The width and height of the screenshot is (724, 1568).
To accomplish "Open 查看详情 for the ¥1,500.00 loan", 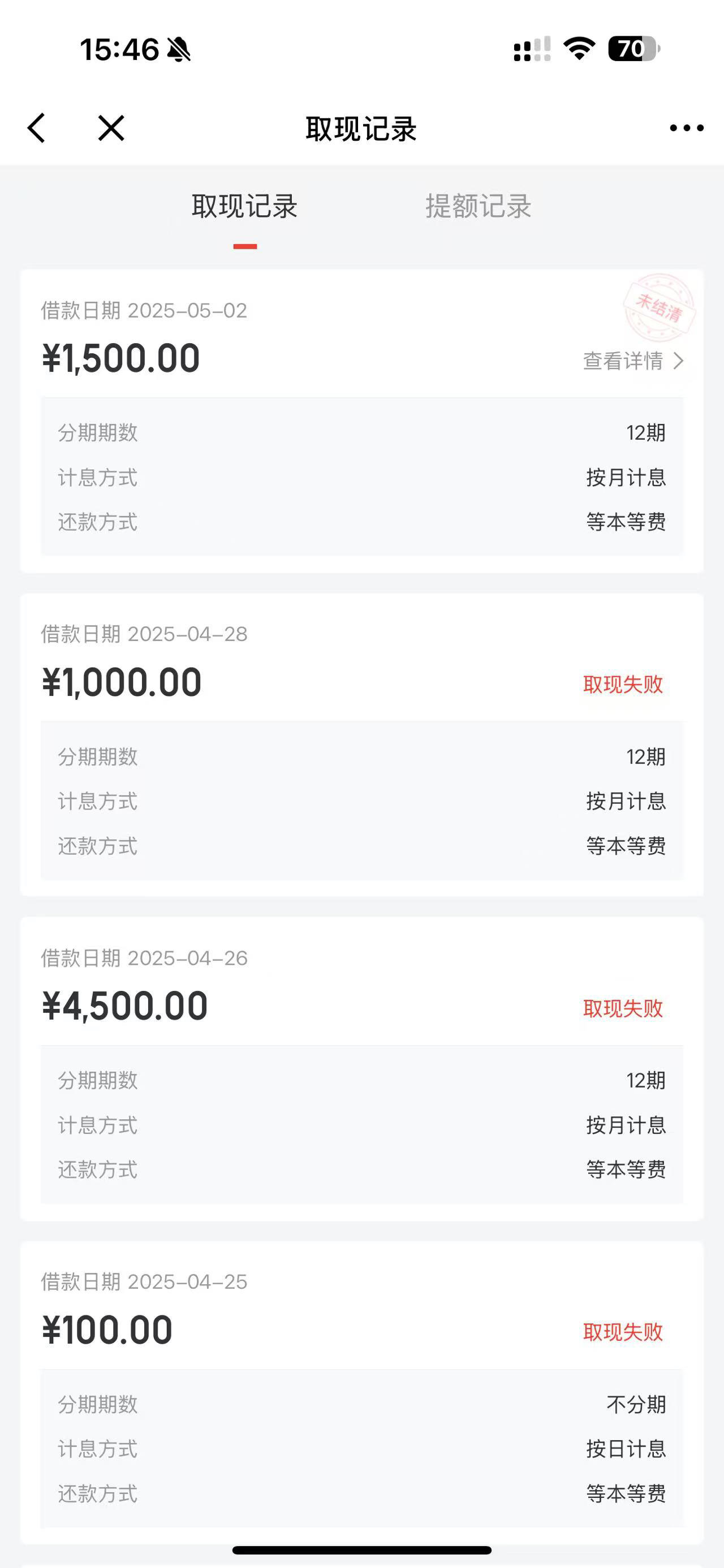I will 633,361.
